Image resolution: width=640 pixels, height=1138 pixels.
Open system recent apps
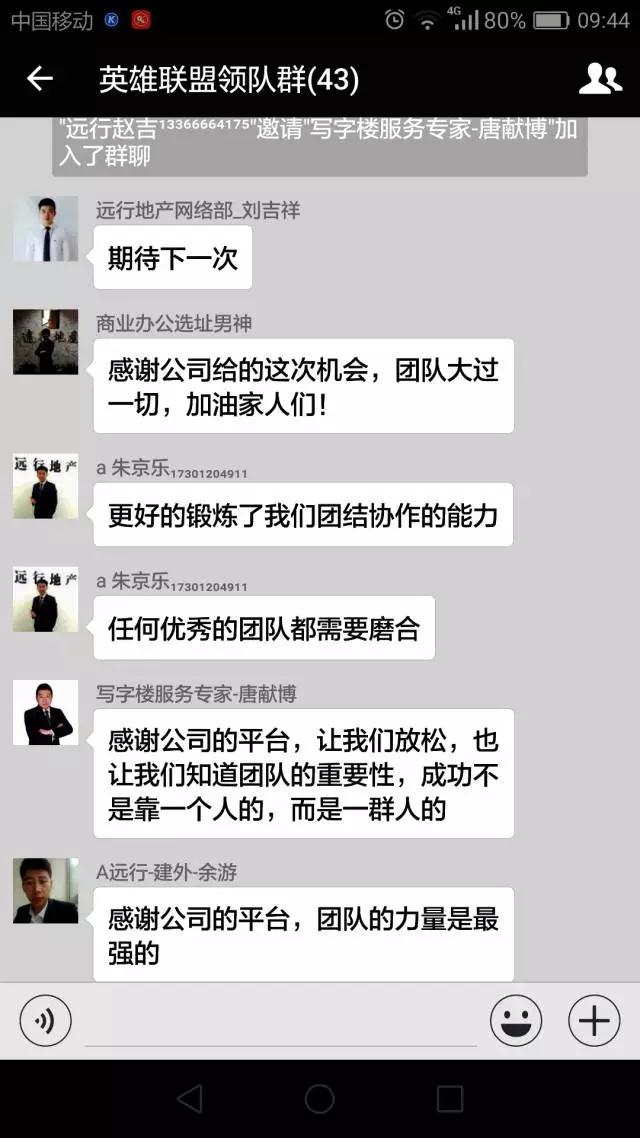[450, 1099]
